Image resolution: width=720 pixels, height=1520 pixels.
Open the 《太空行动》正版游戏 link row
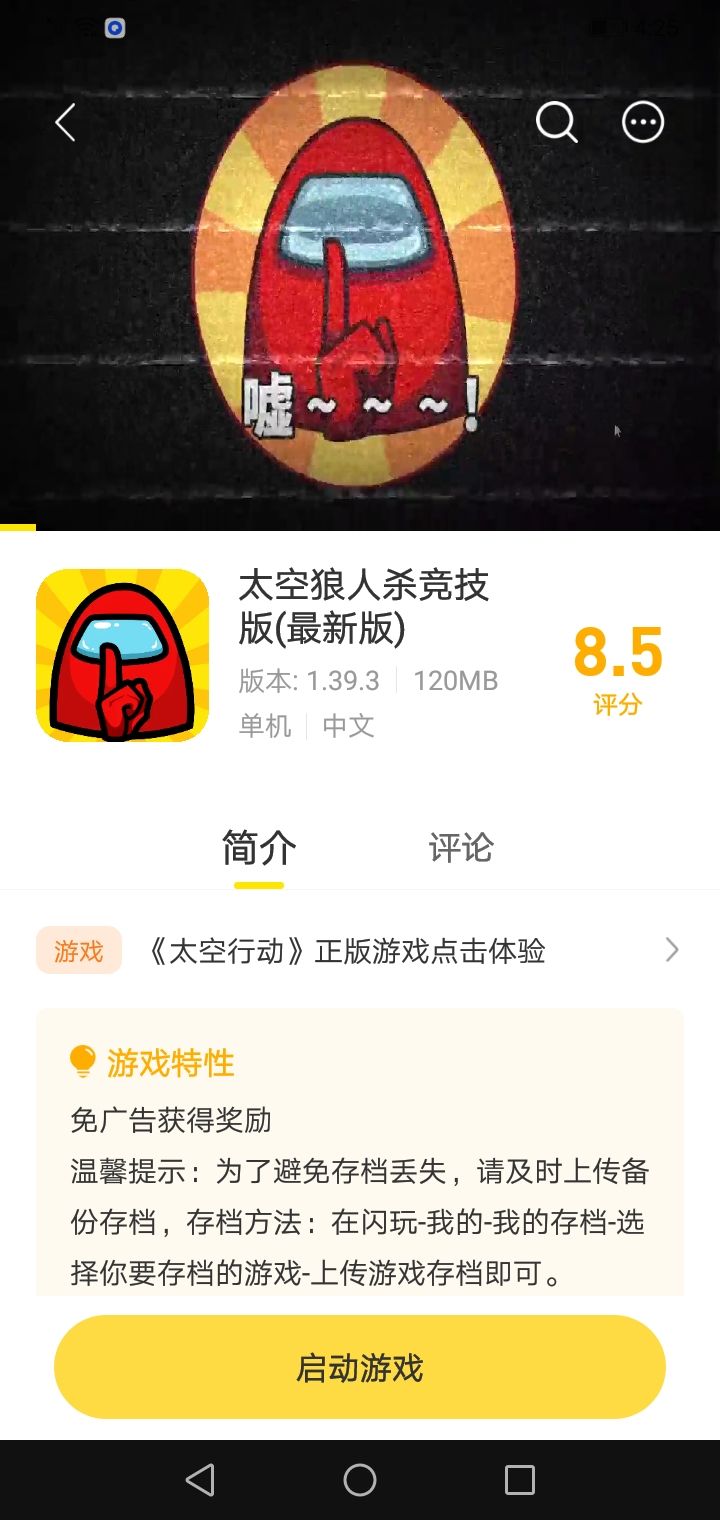coord(360,950)
